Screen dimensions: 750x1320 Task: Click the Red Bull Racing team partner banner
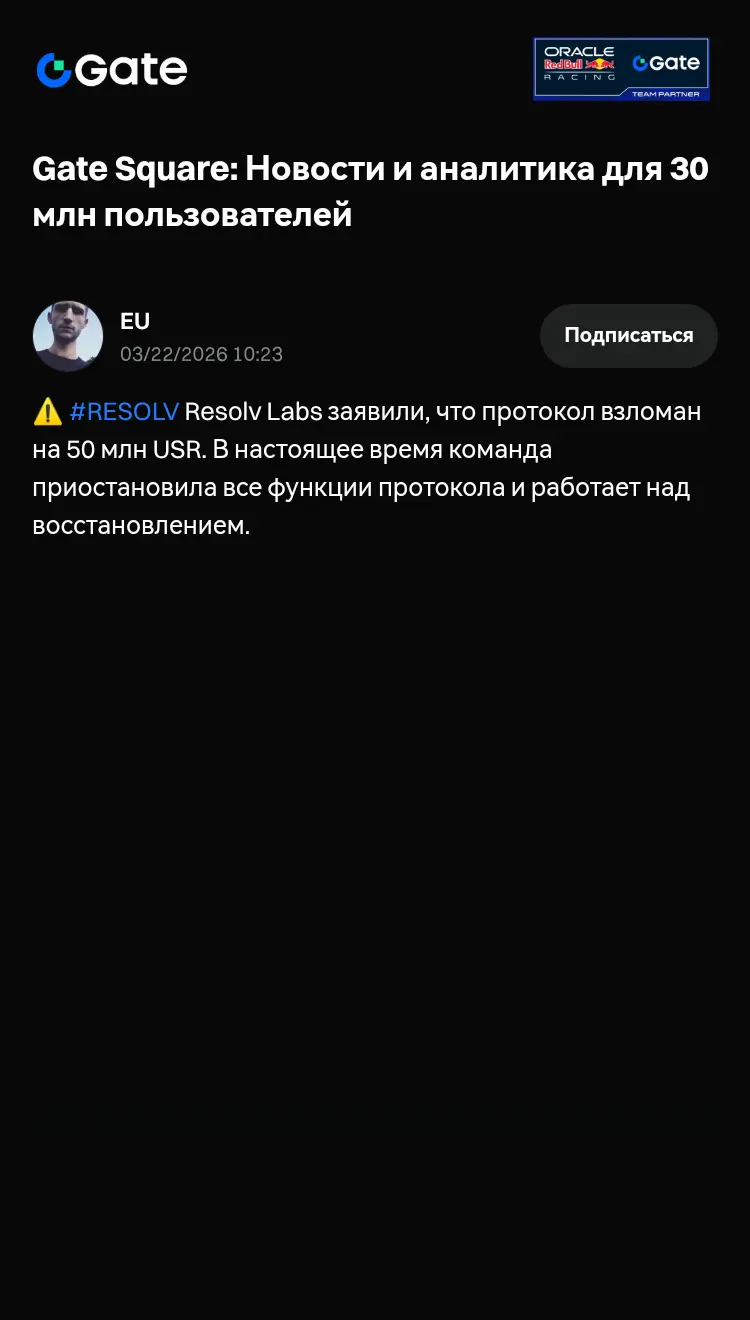[620, 68]
